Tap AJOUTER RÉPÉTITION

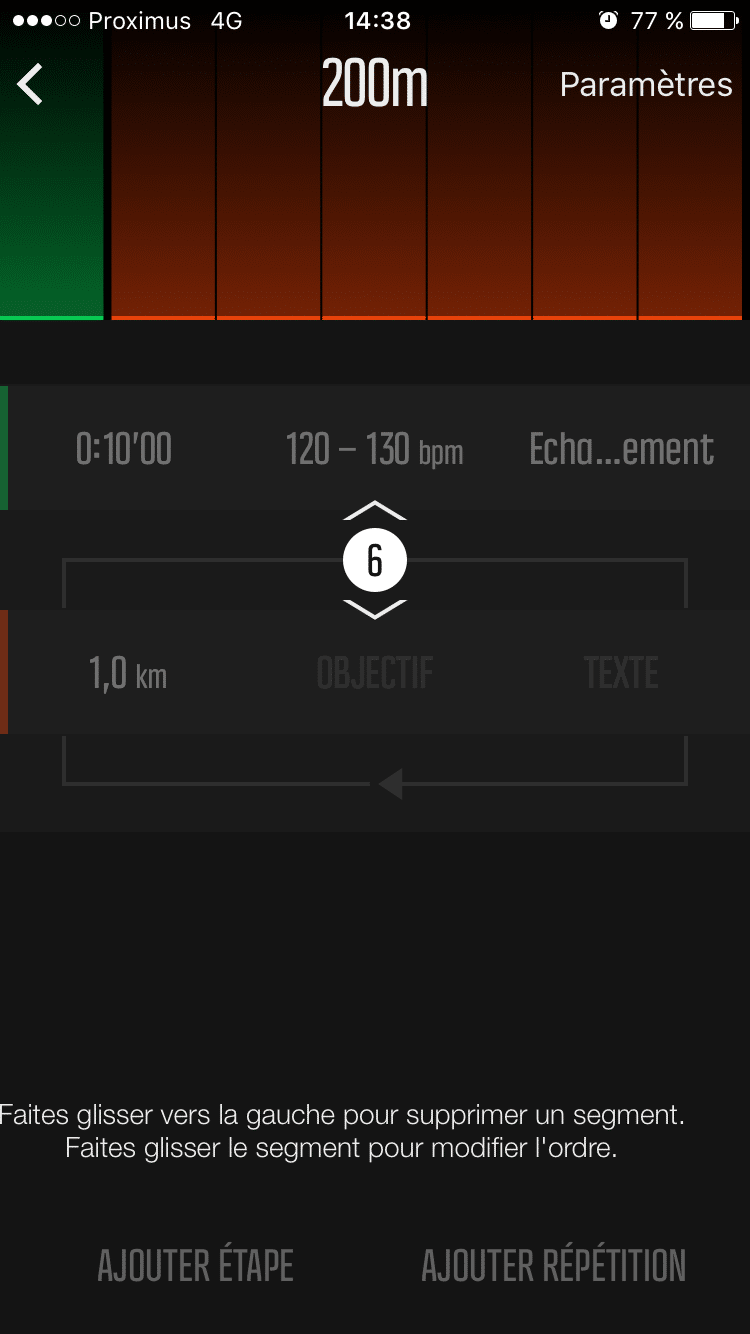coord(553,1265)
